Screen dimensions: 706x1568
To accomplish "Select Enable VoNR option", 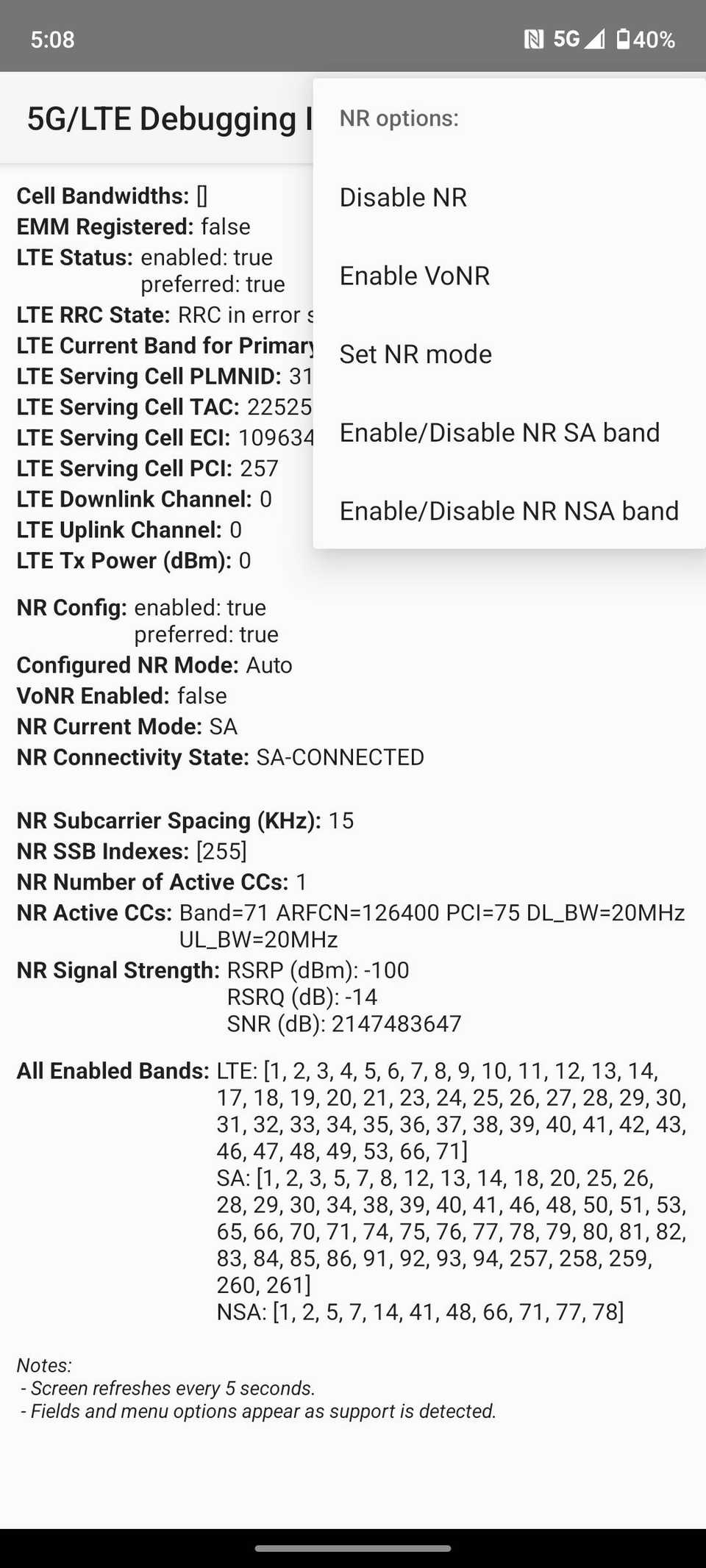I will click(416, 276).
